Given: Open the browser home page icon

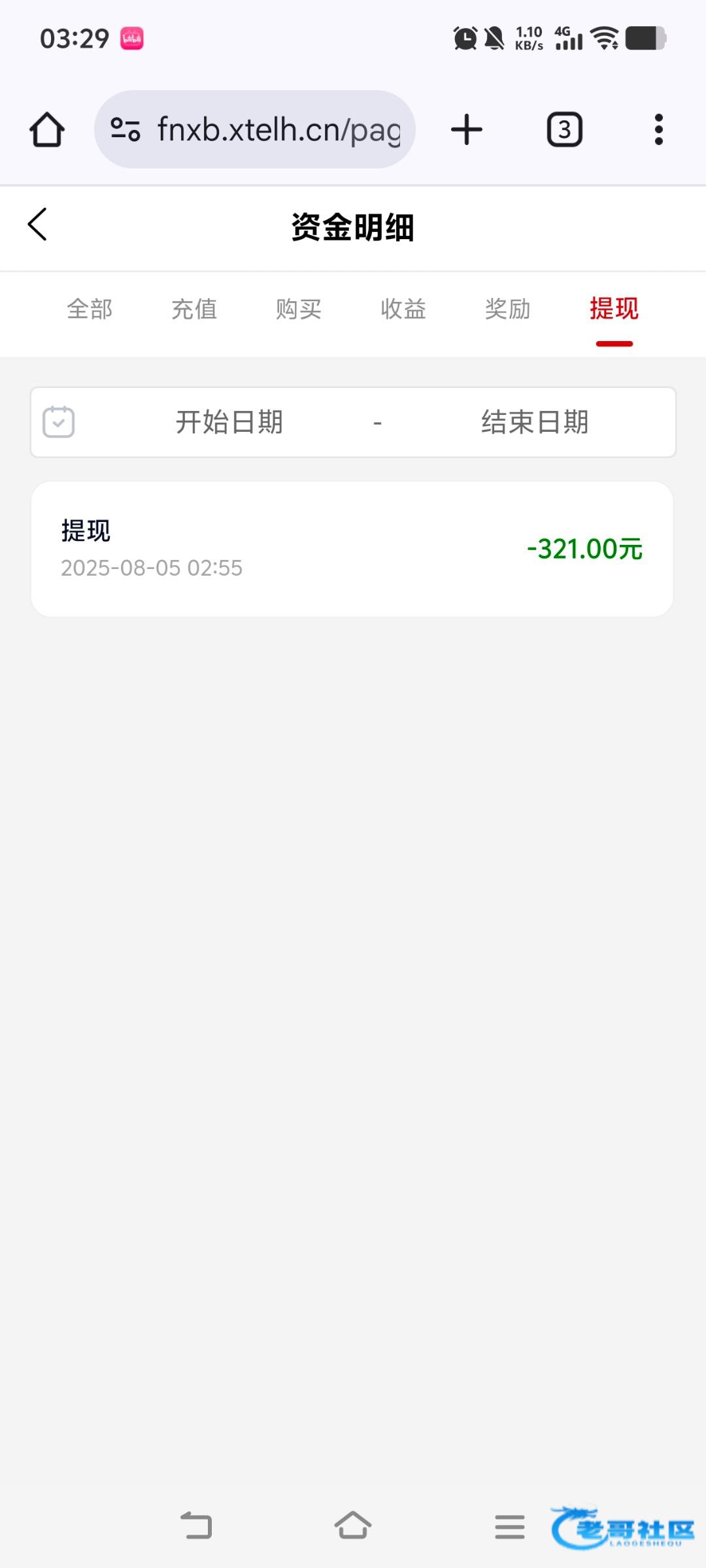Looking at the screenshot, I should pyautogui.click(x=47, y=129).
